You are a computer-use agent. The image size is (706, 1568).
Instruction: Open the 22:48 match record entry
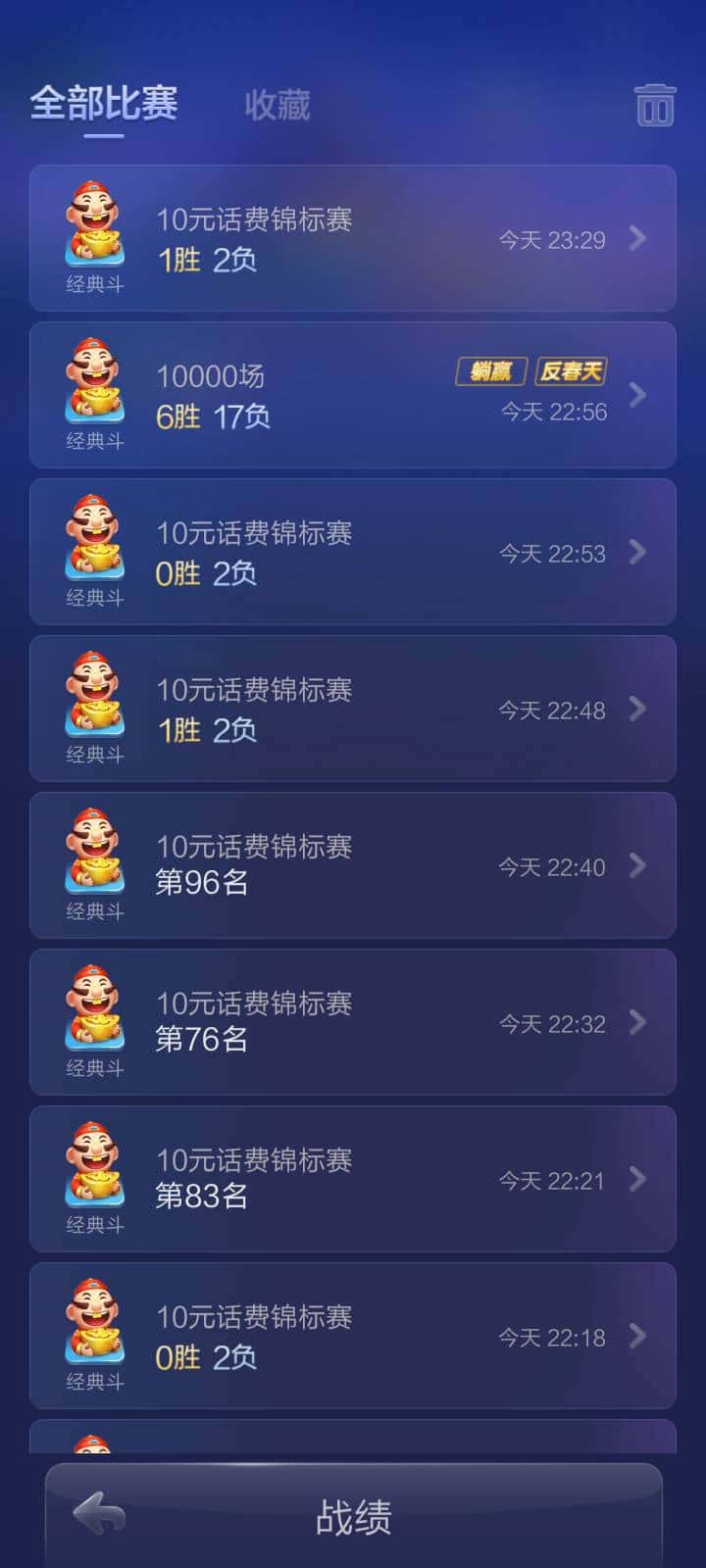point(353,709)
